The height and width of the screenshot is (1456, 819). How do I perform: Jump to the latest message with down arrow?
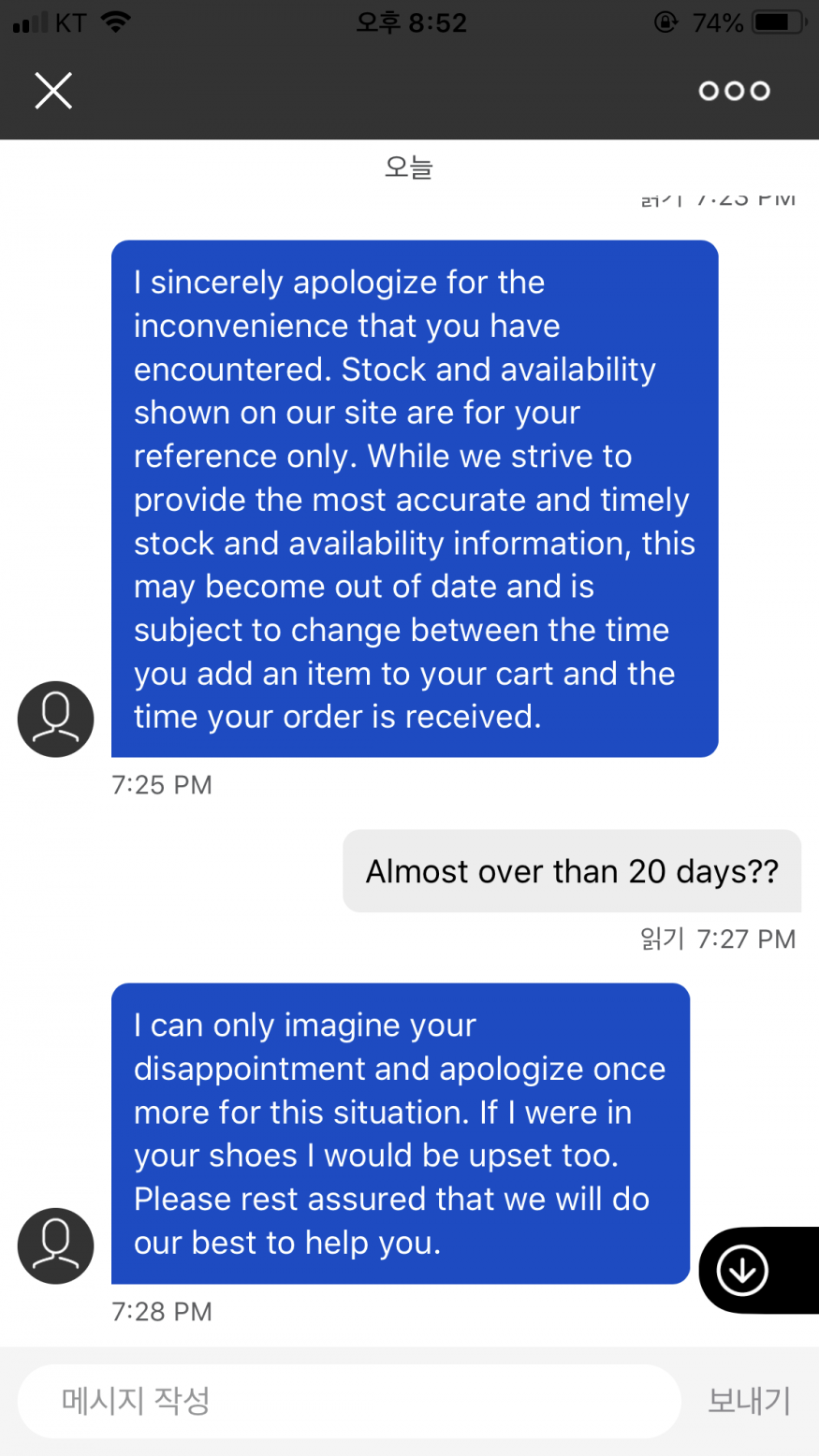click(x=742, y=1270)
